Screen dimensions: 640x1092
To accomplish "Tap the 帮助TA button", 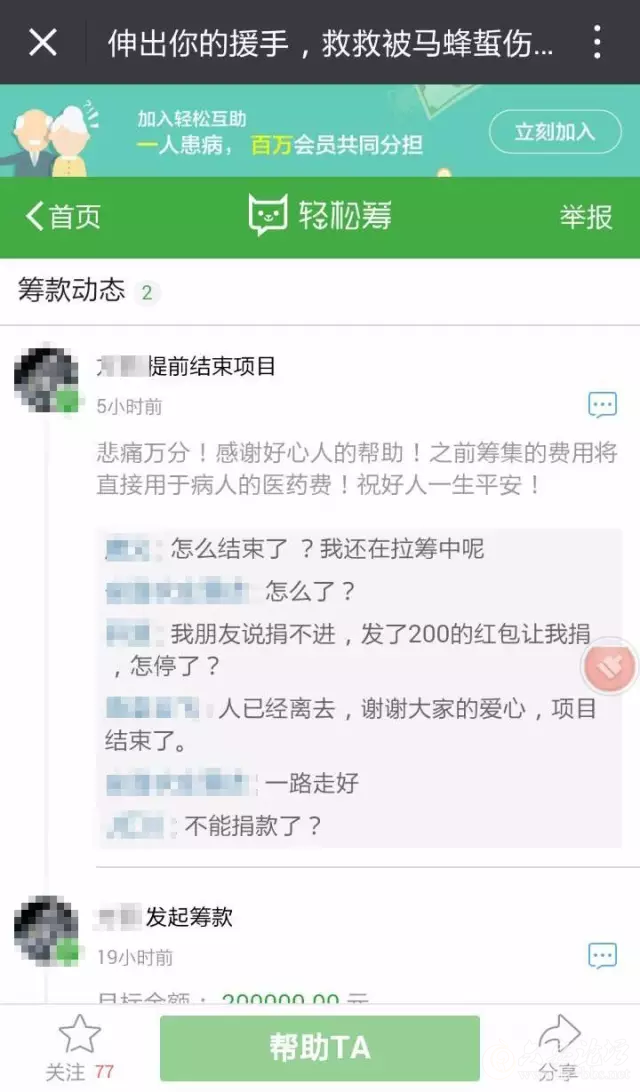I will point(320,1048).
